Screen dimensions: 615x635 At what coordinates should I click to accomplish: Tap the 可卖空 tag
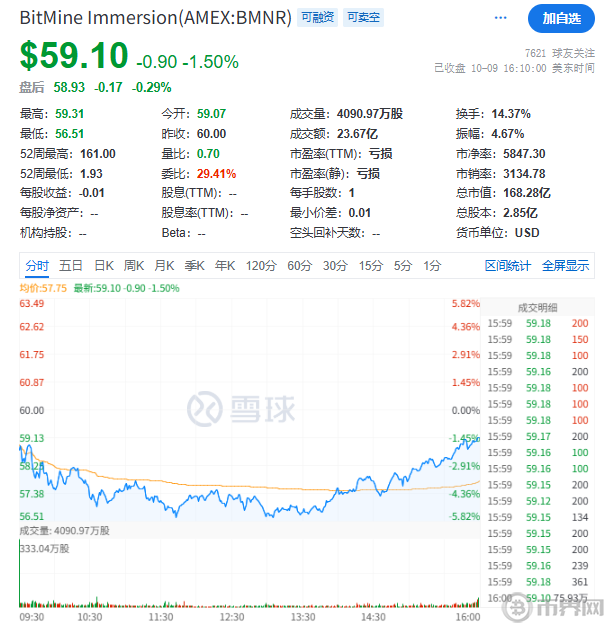[362, 18]
